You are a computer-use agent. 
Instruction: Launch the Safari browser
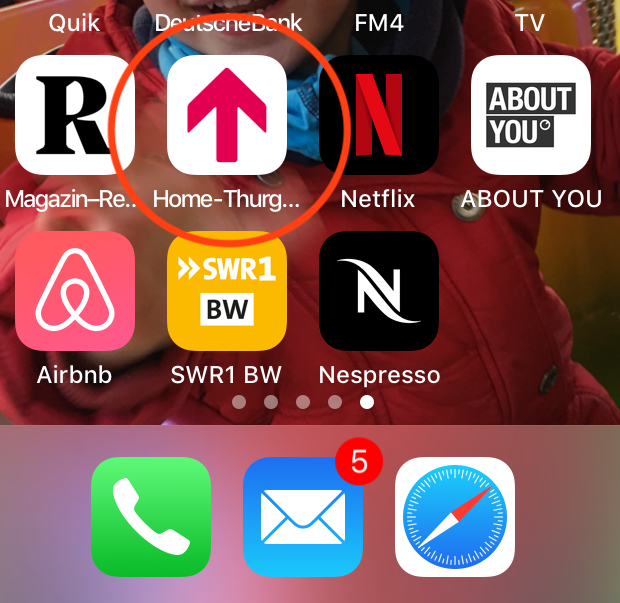pos(455,517)
